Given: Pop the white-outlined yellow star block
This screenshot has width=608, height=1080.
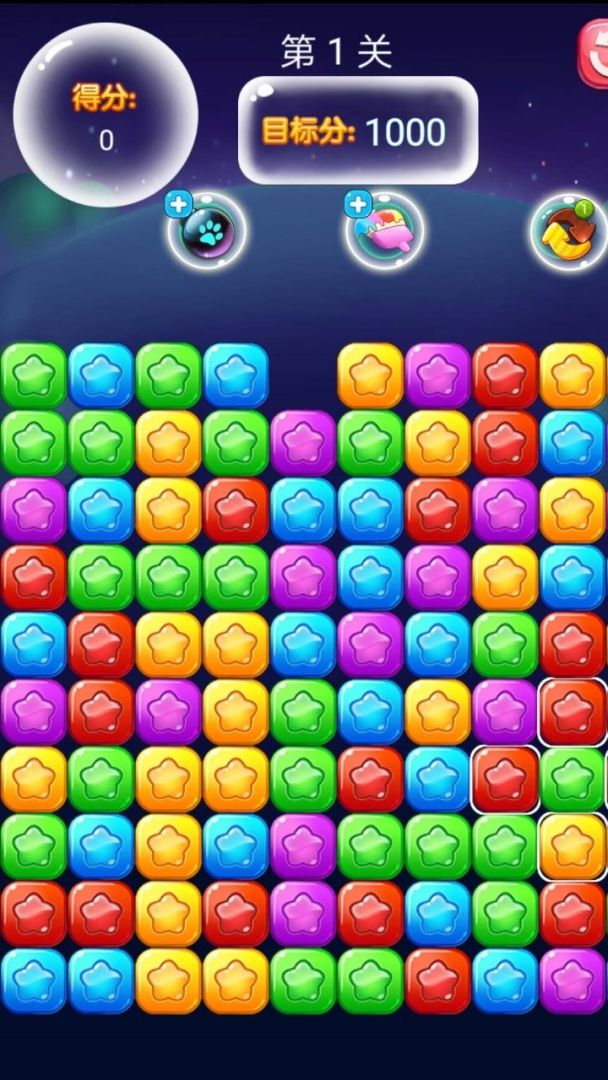Looking at the screenshot, I should [572, 845].
